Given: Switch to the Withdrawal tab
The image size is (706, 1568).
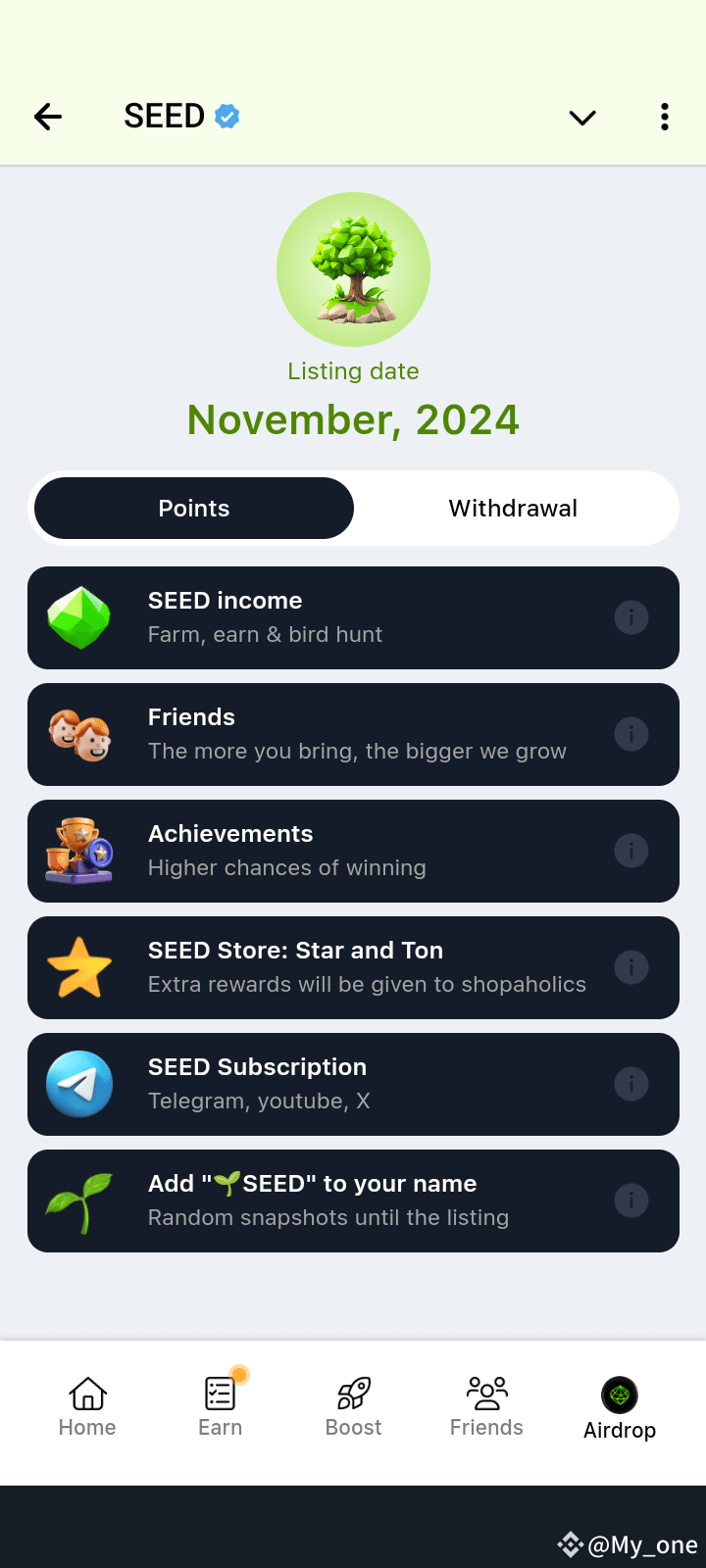Looking at the screenshot, I should [x=513, y=508].
